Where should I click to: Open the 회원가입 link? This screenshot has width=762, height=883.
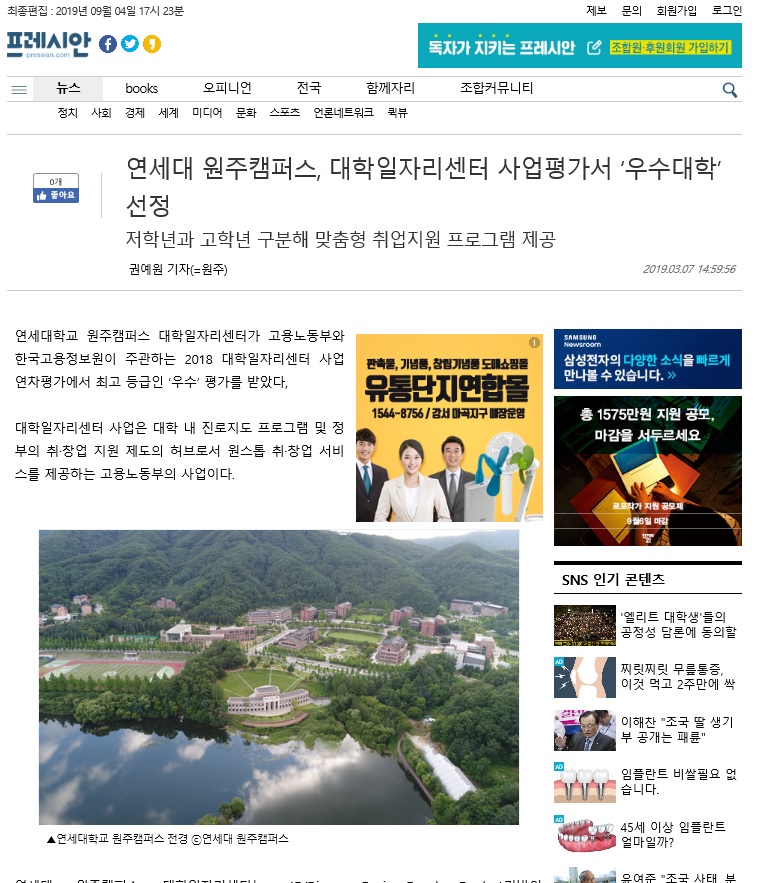pyautogui.click(x=676, y=11)
